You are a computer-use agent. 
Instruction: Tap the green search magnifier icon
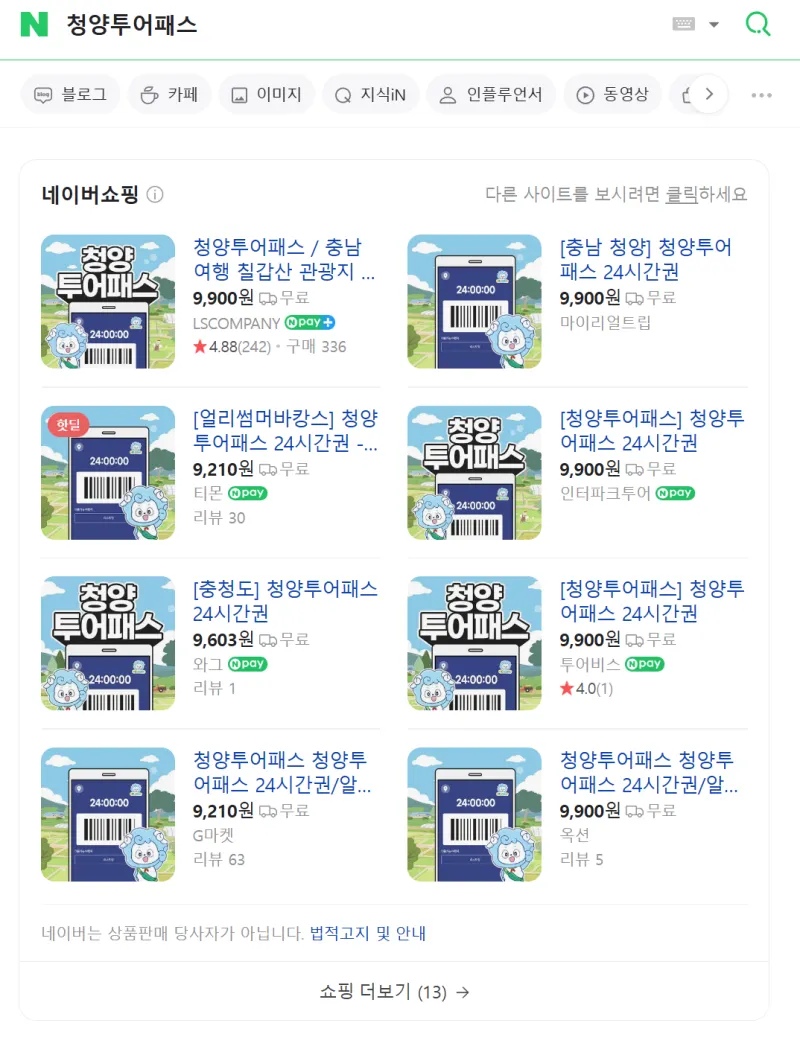(x=758, y=25)
